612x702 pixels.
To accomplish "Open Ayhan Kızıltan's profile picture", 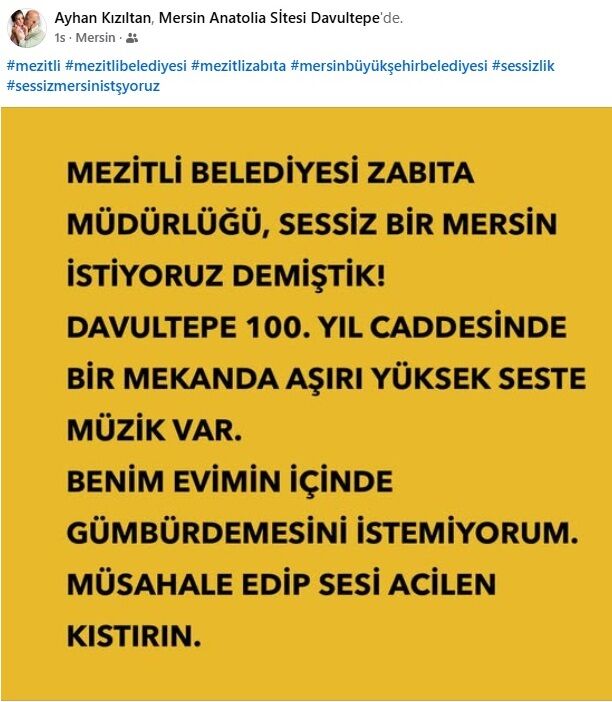I will click(27, 27).
